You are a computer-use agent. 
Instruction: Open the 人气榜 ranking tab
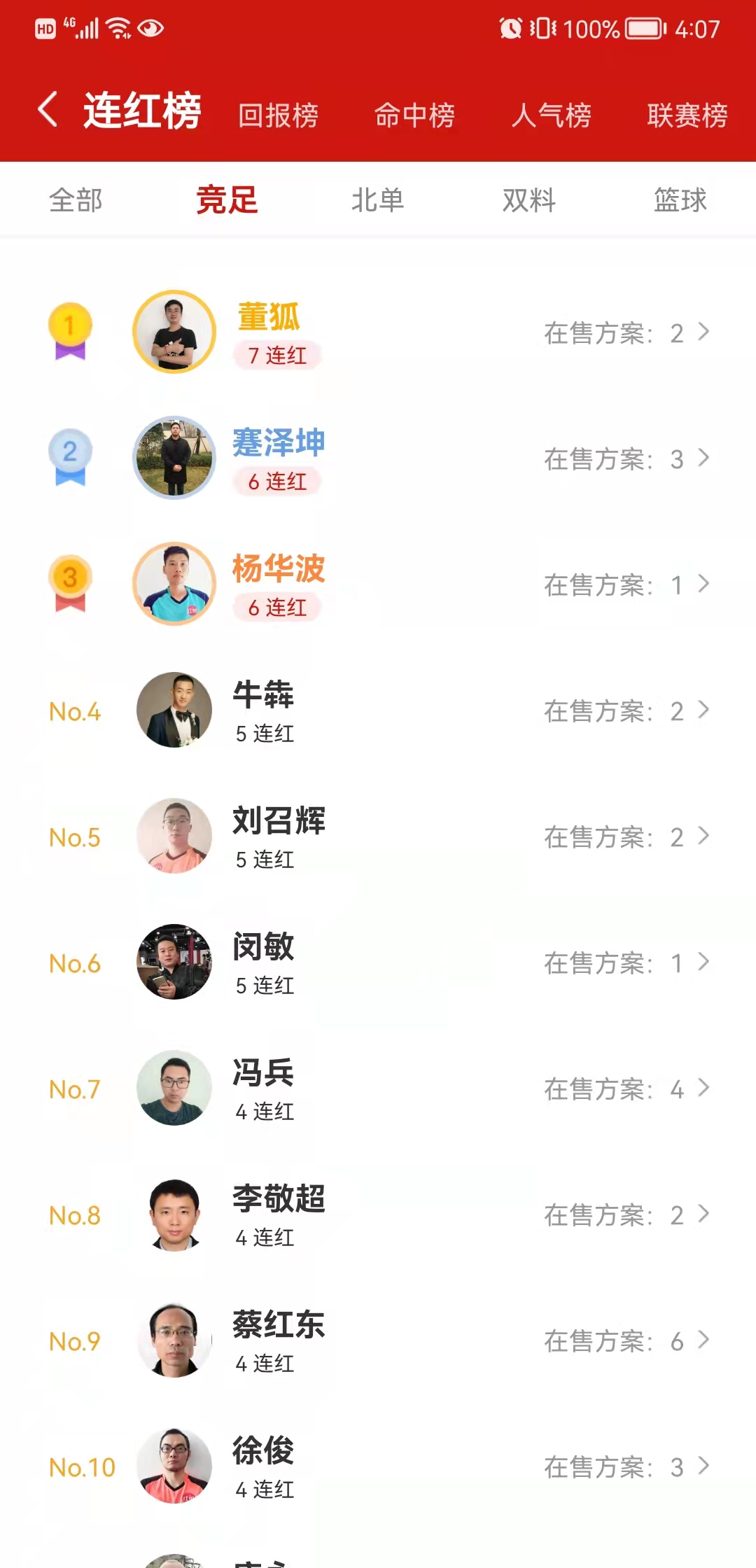click(551, 115)
